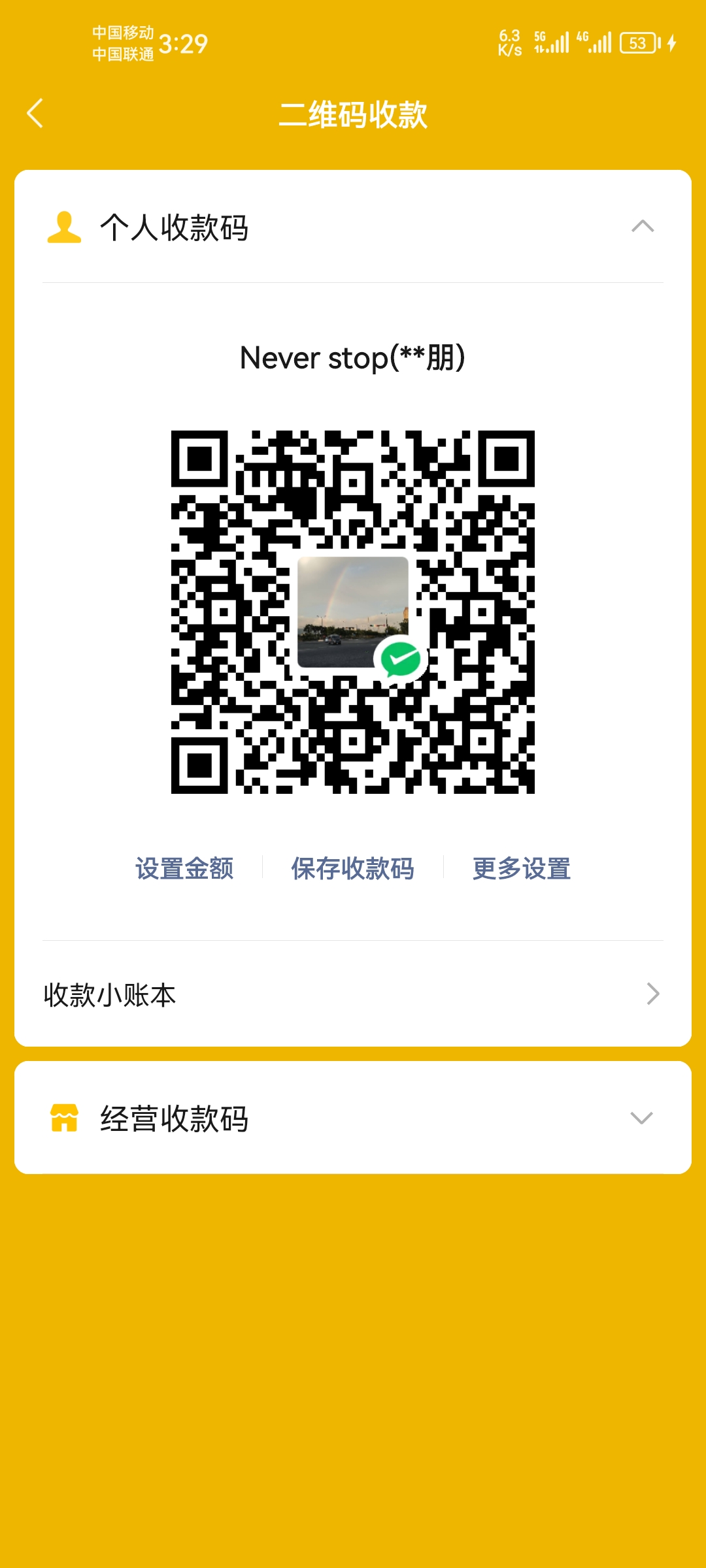Expand the 经营收款码 section
The width and height of the screenshot is (706, 1568).
tap(641, 1118)
